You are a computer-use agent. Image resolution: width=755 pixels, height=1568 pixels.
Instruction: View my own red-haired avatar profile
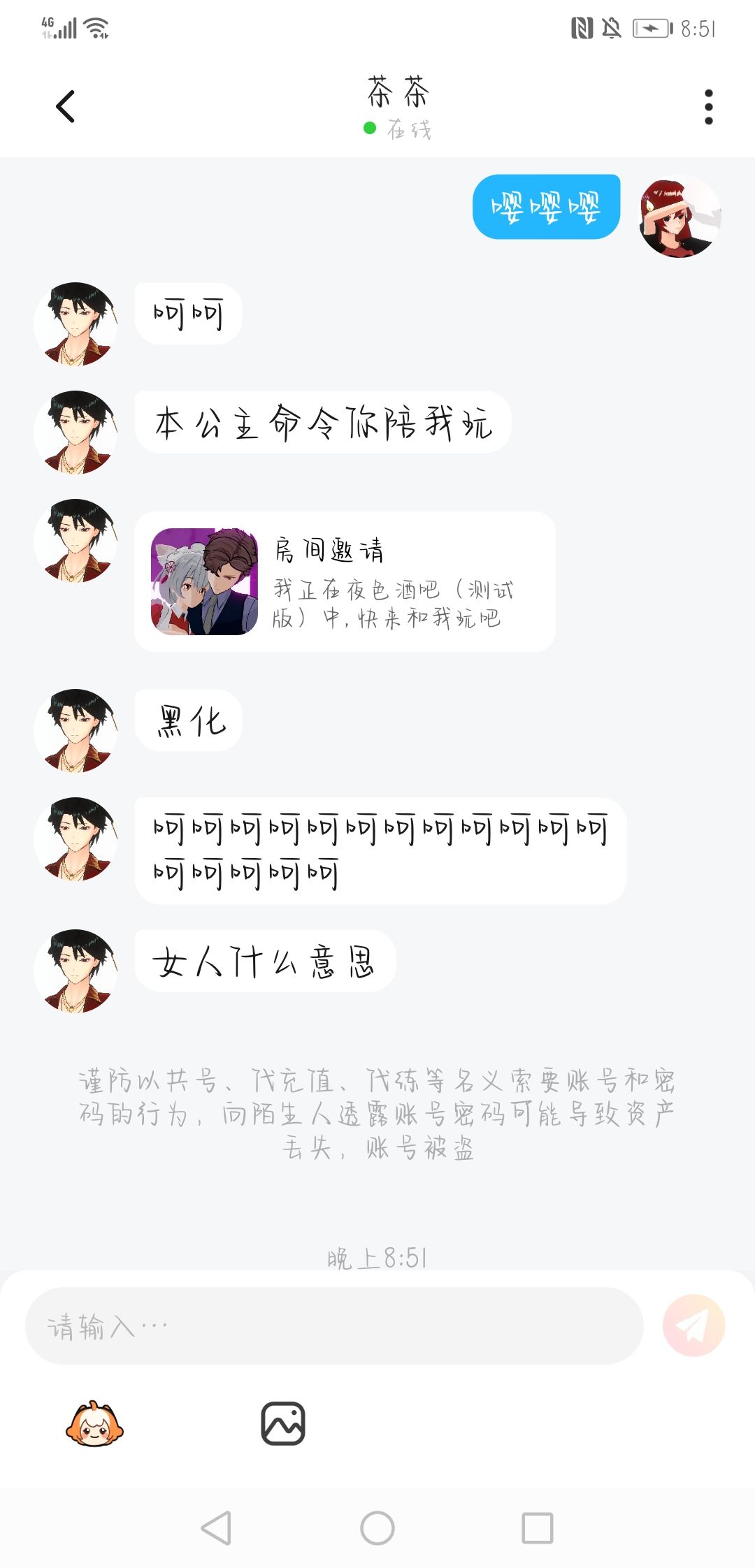tap(680, 217)
